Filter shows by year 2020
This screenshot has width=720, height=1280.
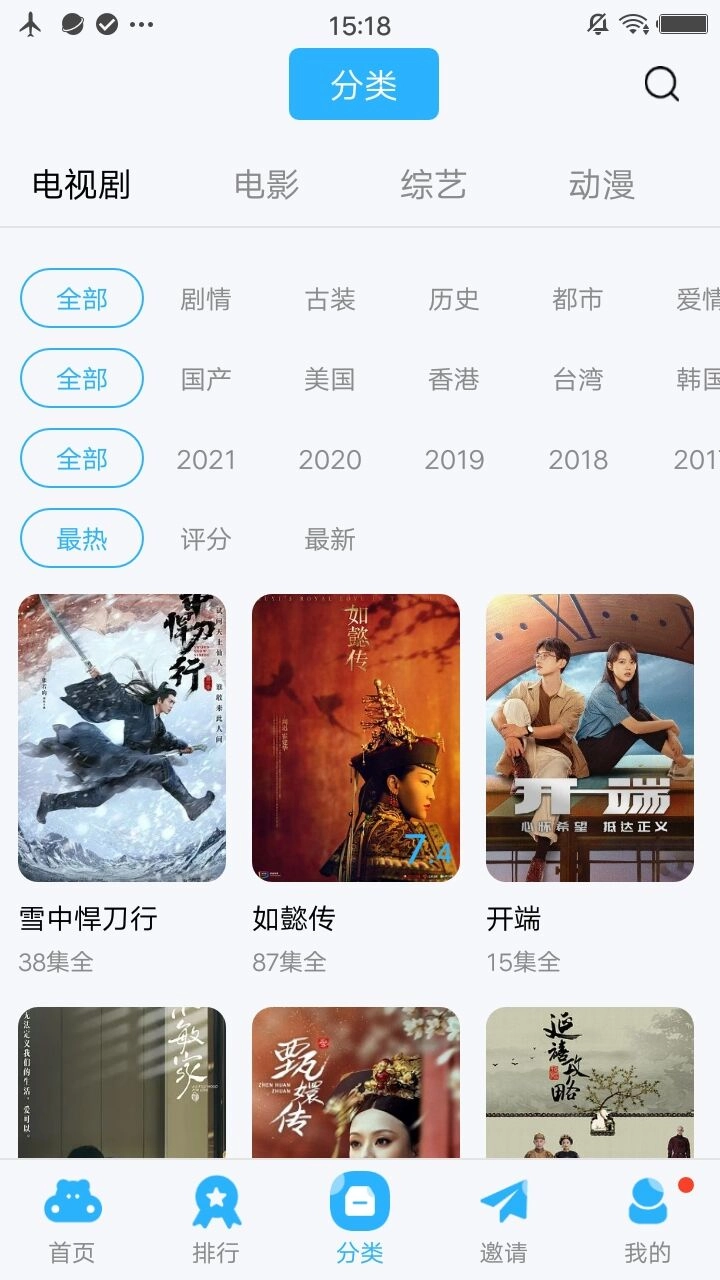[330, 459]
